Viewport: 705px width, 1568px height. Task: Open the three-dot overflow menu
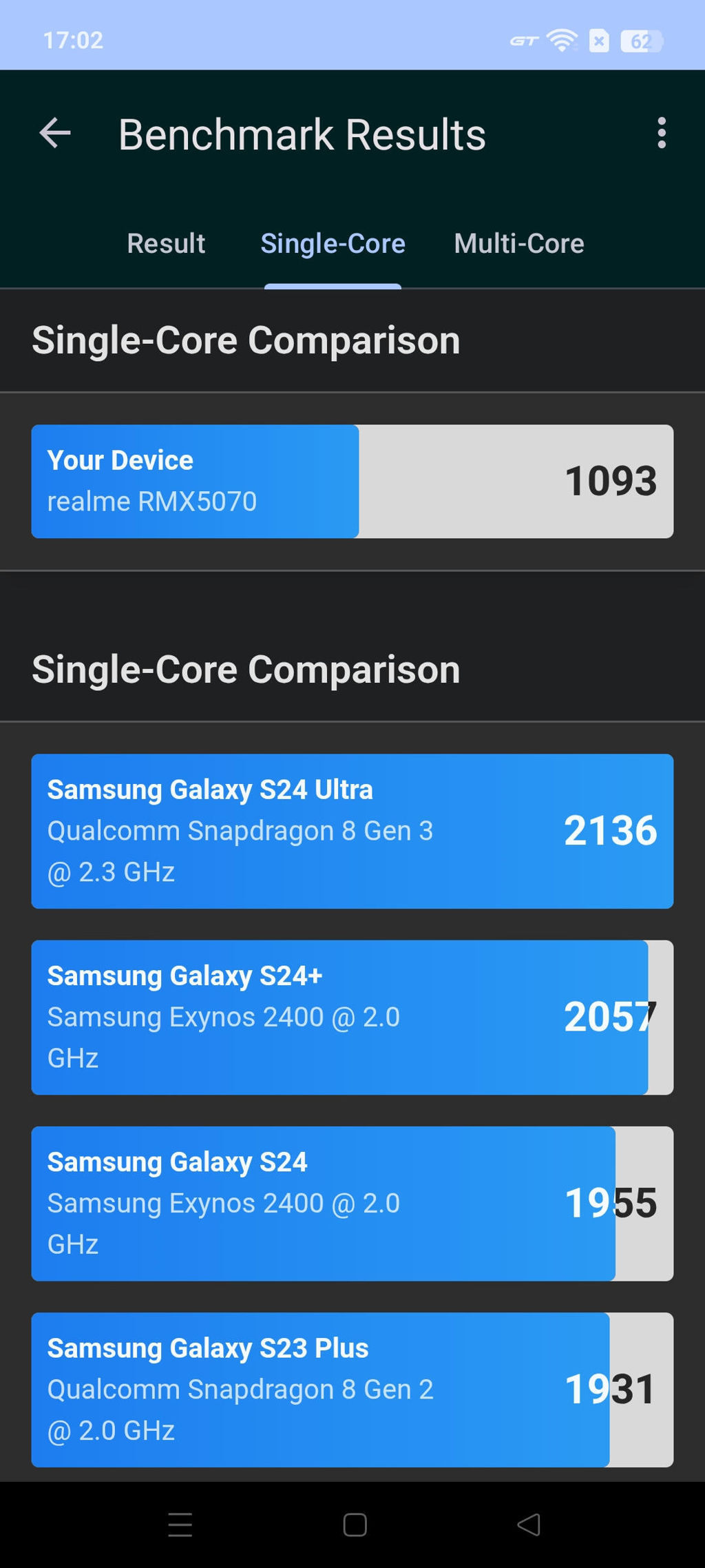tap(661, 133)
